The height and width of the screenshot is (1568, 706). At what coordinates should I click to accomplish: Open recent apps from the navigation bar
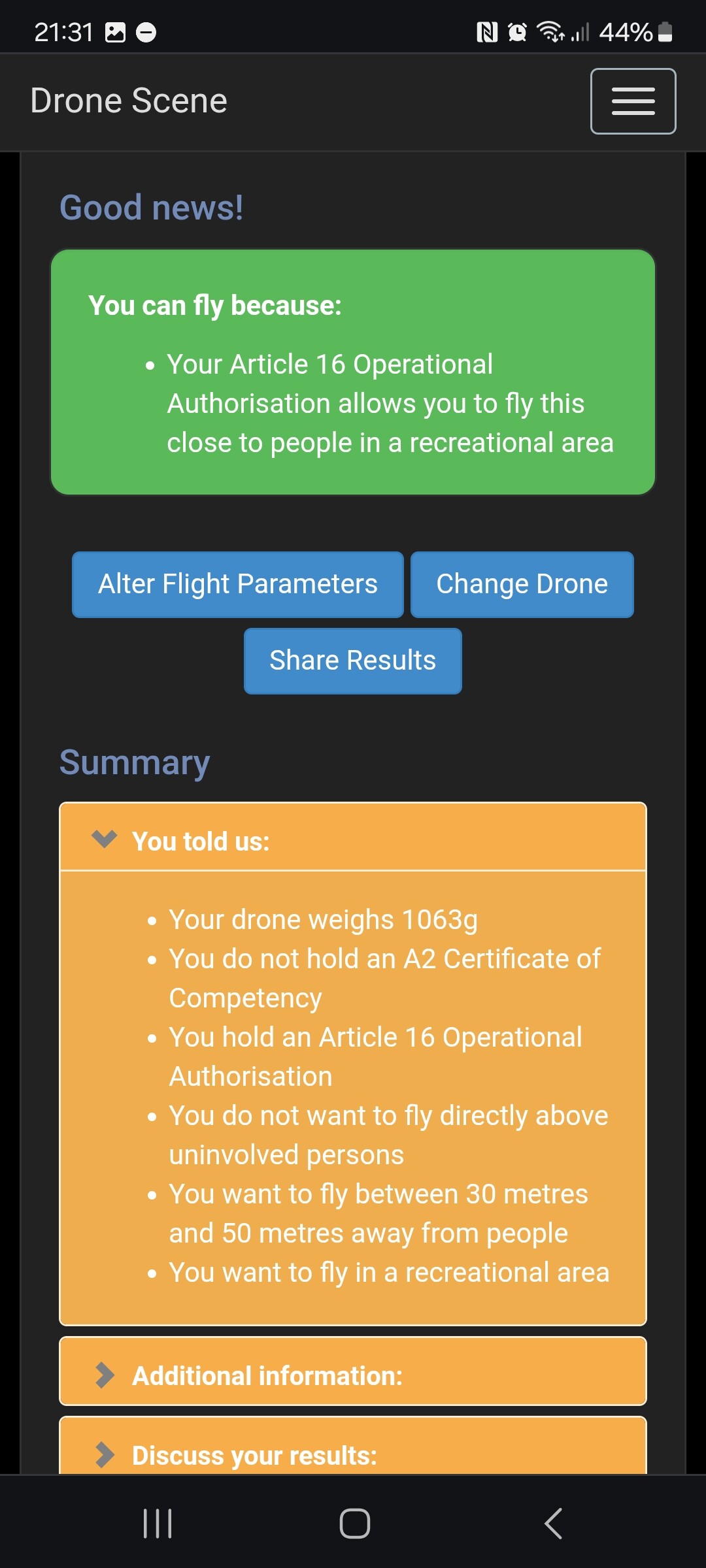tap(158, 1524)
